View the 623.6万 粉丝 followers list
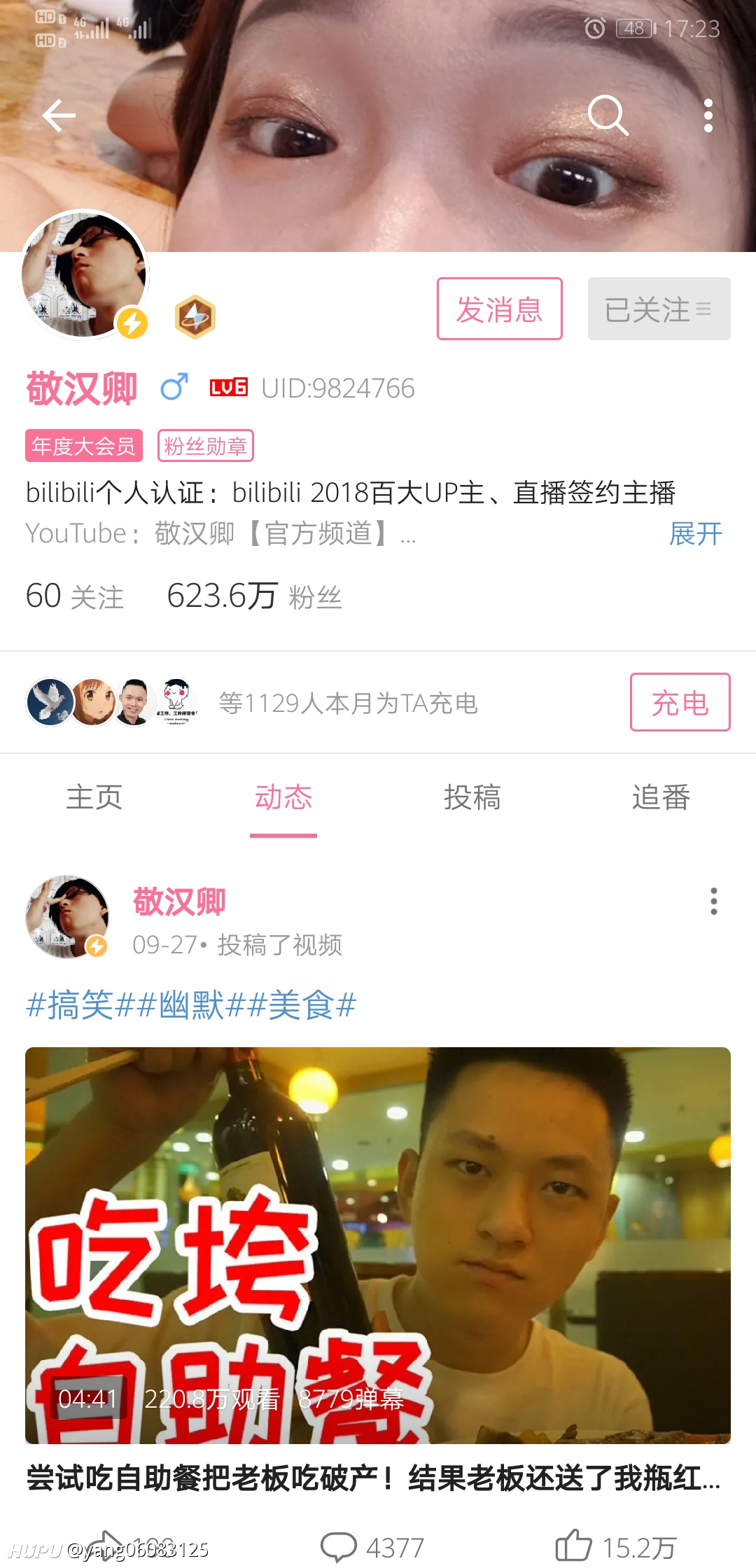 [x=254, y=596]
